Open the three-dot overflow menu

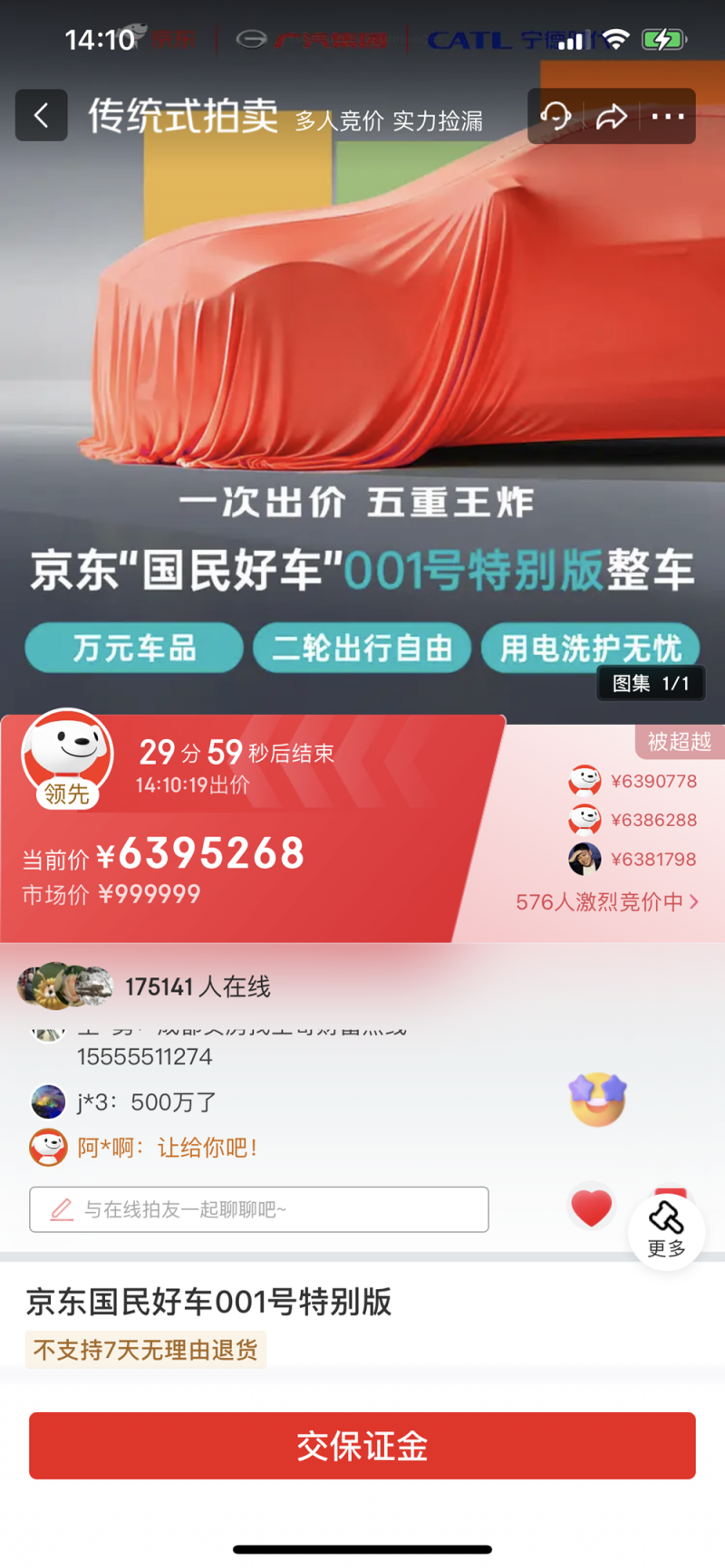tap(668, 116)
